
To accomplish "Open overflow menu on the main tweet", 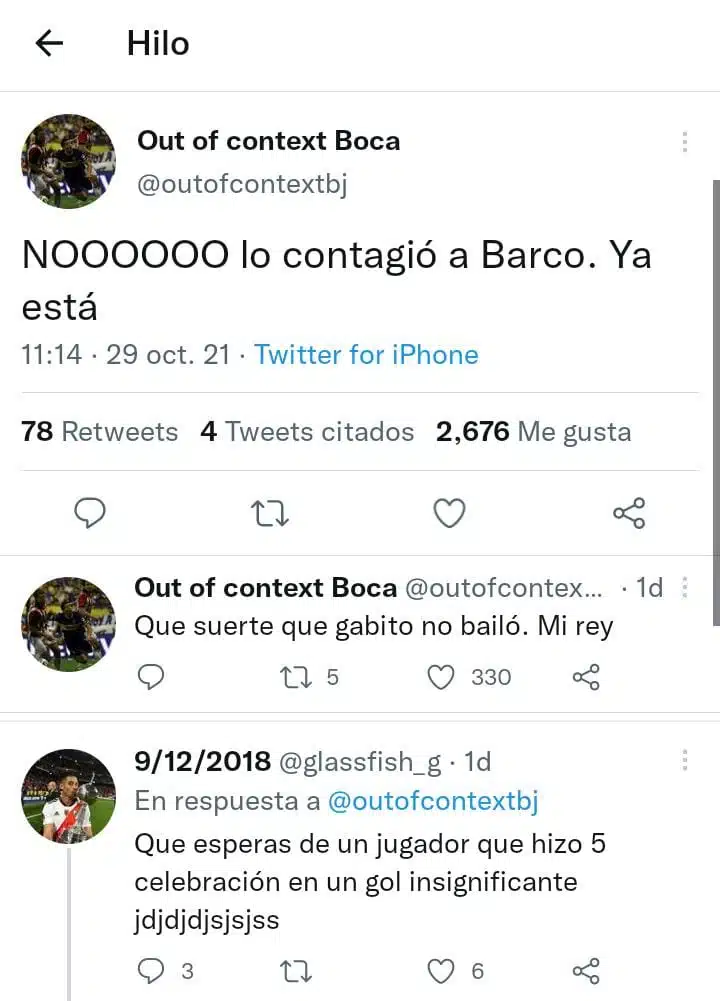I will [x=684, y=142].
